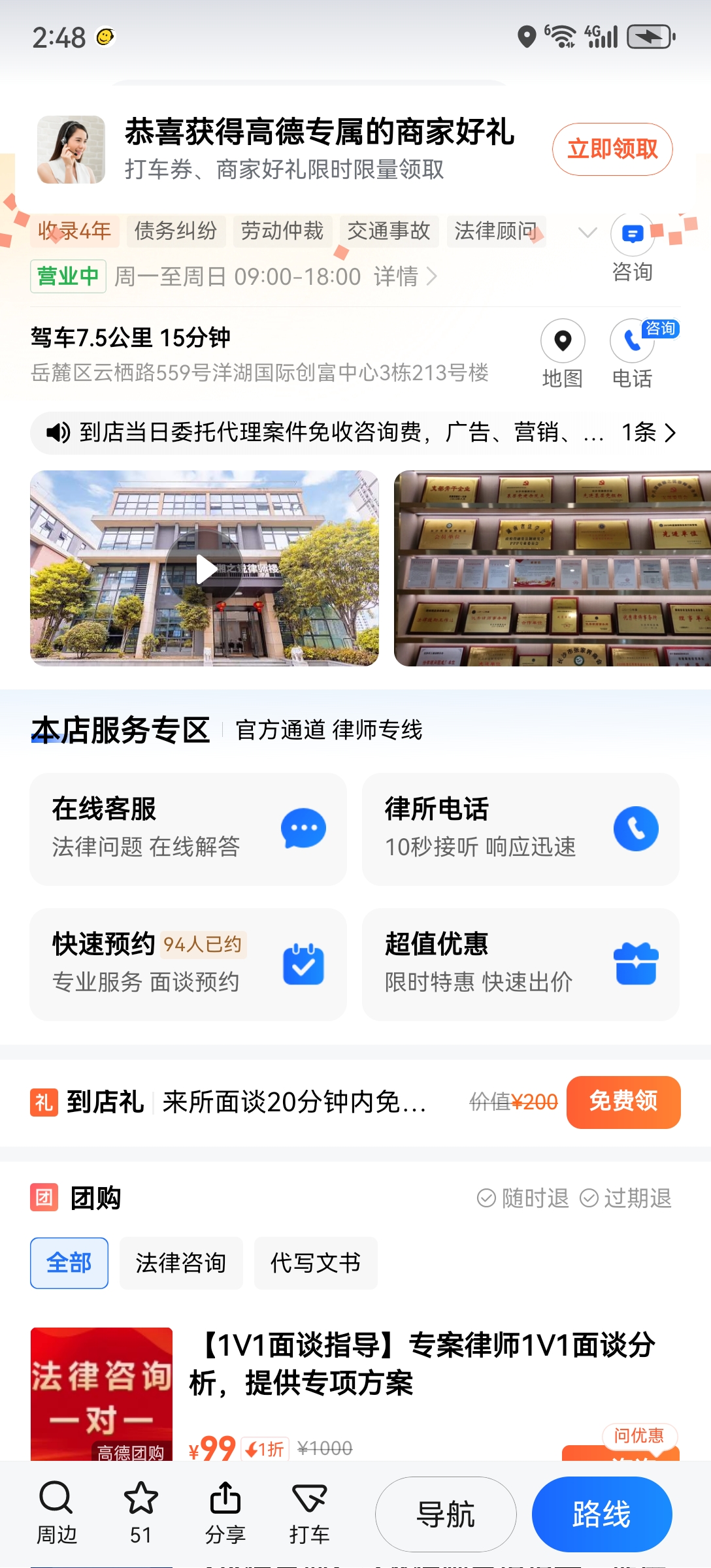This screenshot has height=1568, width=711.
Task: Tap the 电话 phone call icon
Action: [631, 341]
